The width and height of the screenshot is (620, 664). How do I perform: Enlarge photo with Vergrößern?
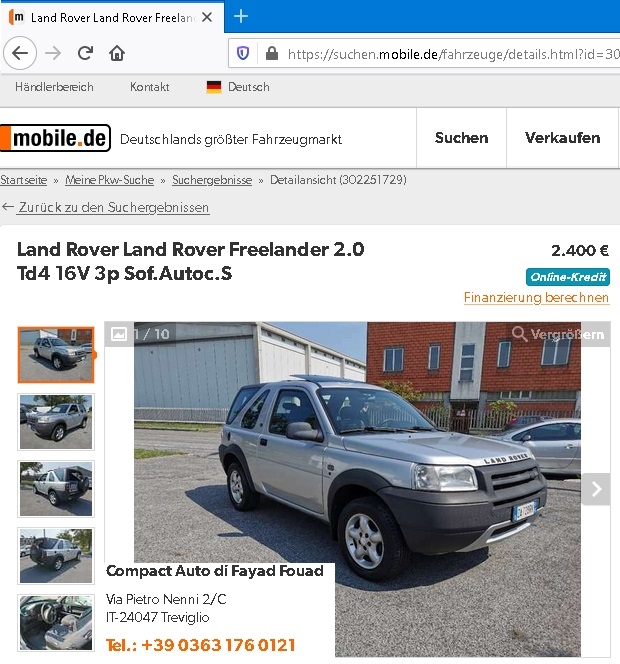(x=558, y=334)
